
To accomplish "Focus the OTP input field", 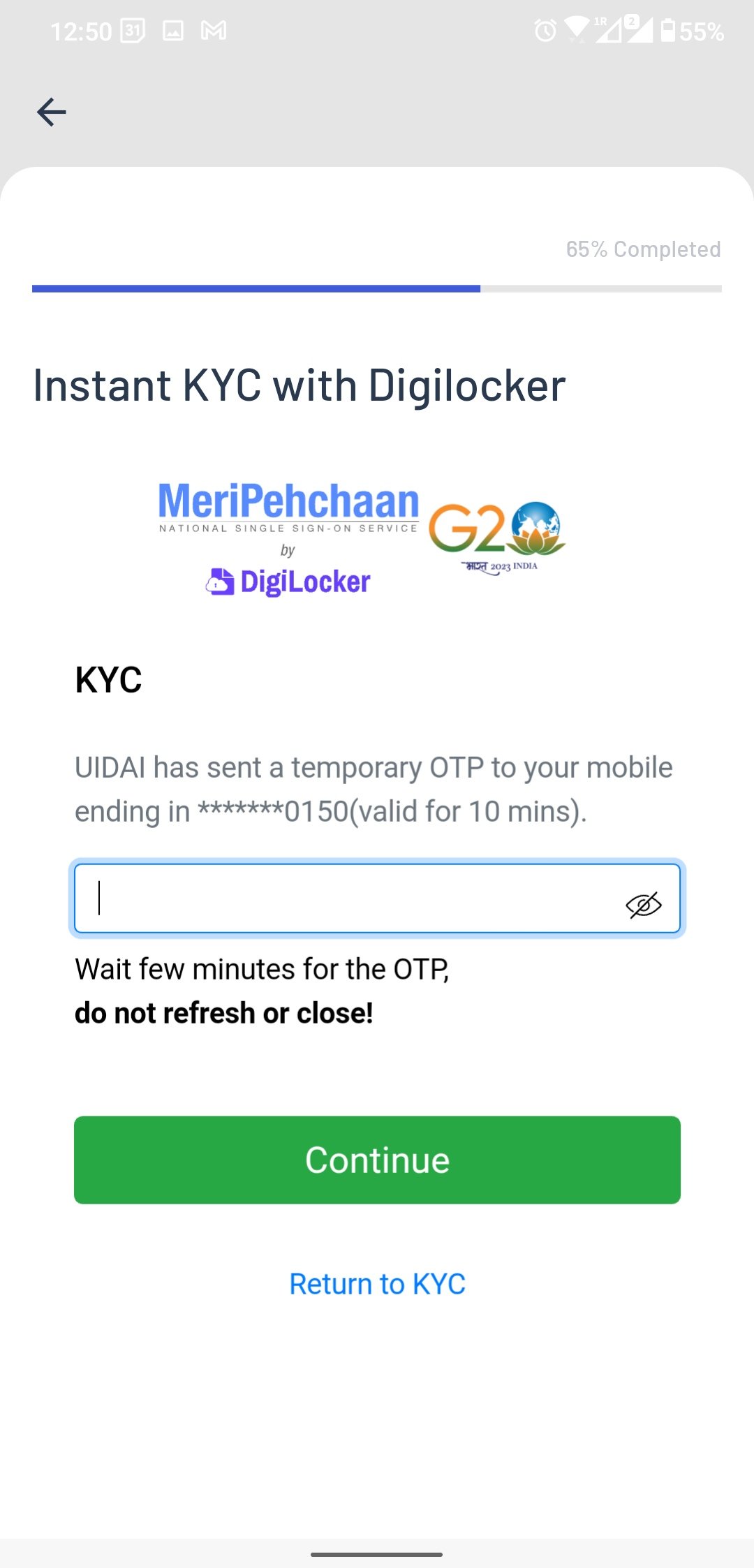I will pyautogui.click(x=349, y=898).
